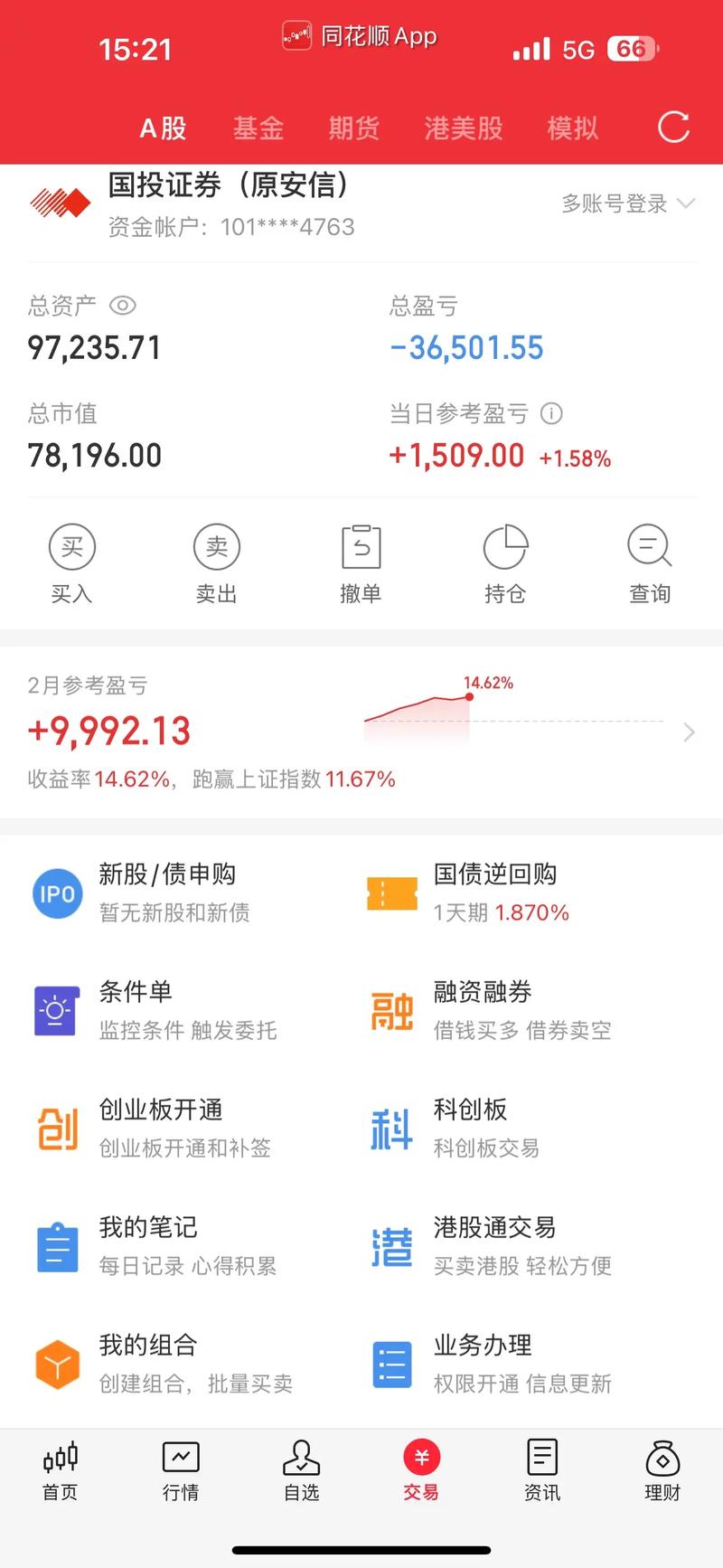Screen dimensions: 723x1568
Task: Open 科创板 trading via its icon
Action: click(x=390, y=1128)
